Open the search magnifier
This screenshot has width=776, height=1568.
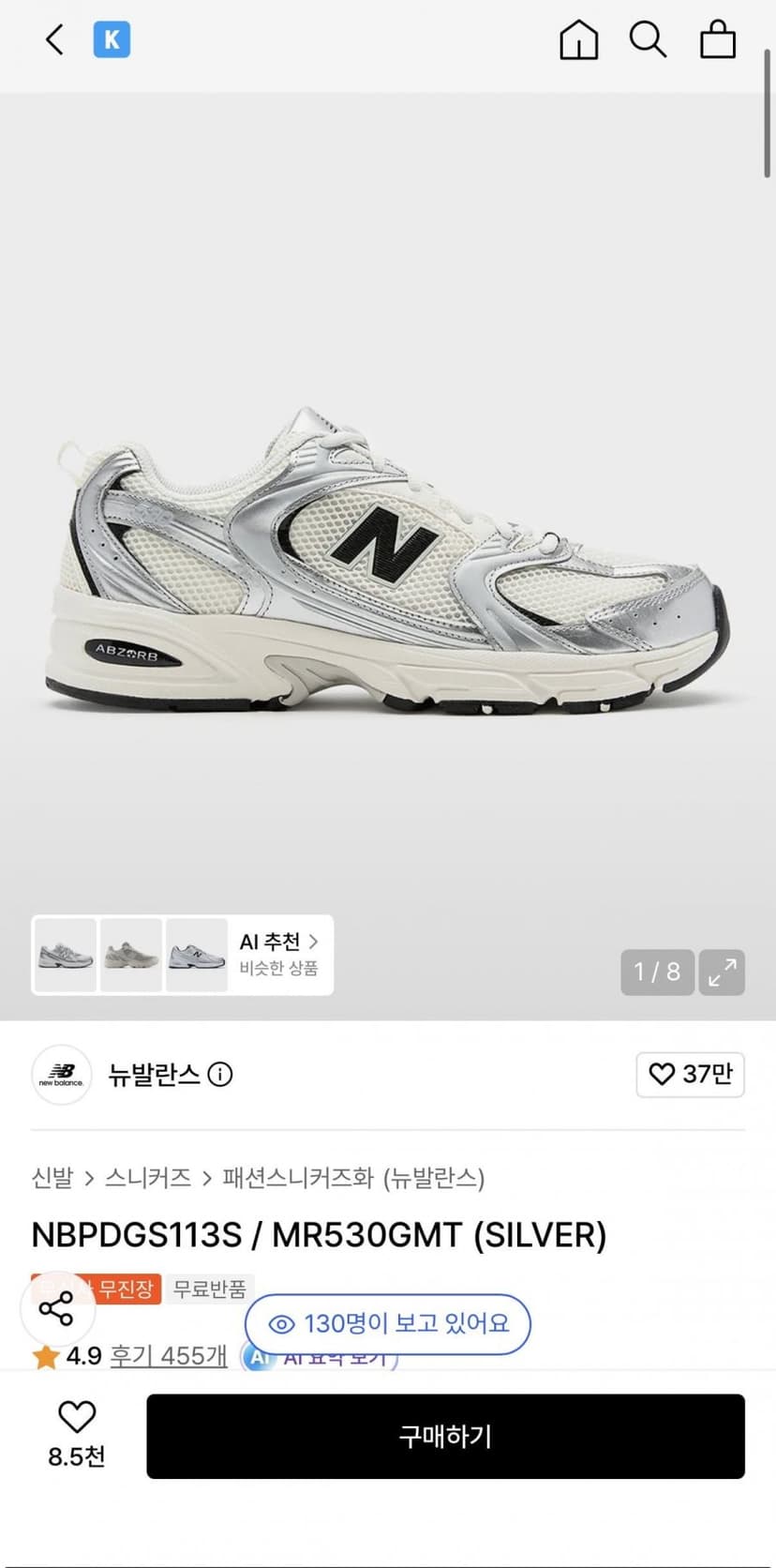coord(648,40)
